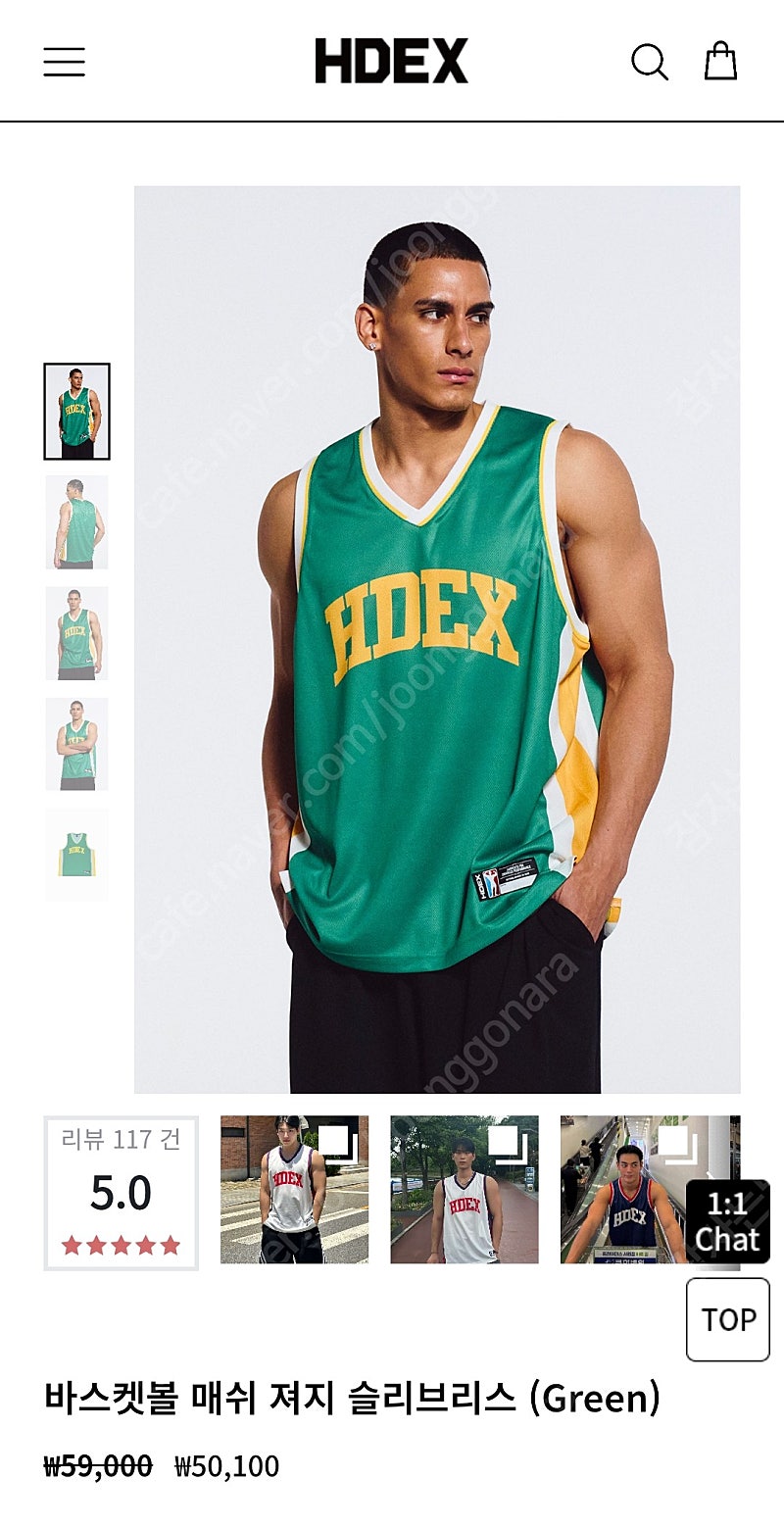Viewport: 784px width, 1528px height.
Task: Open review photo with white jersey in park
Action: tap(465, 1189)
